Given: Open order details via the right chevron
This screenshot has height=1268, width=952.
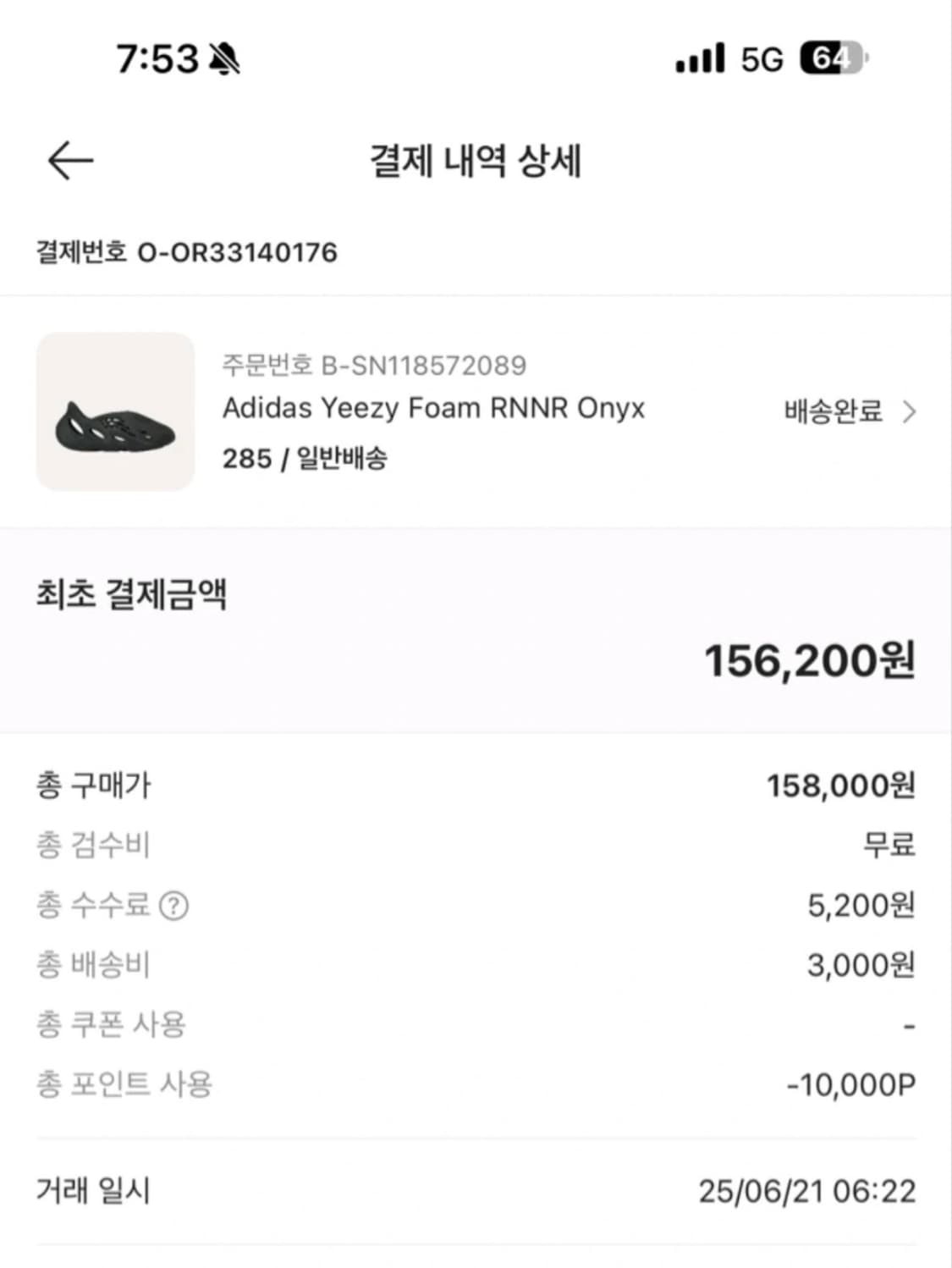Looking at the screenshot, I should 911,412.
